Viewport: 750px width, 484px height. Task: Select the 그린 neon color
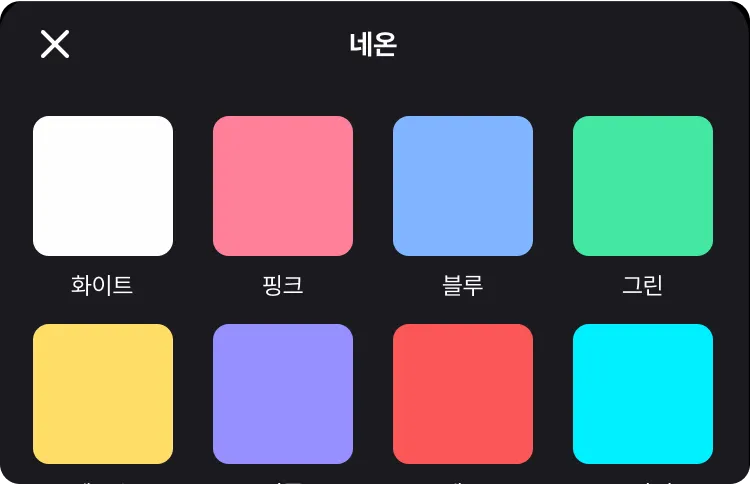tap(643, 186)
